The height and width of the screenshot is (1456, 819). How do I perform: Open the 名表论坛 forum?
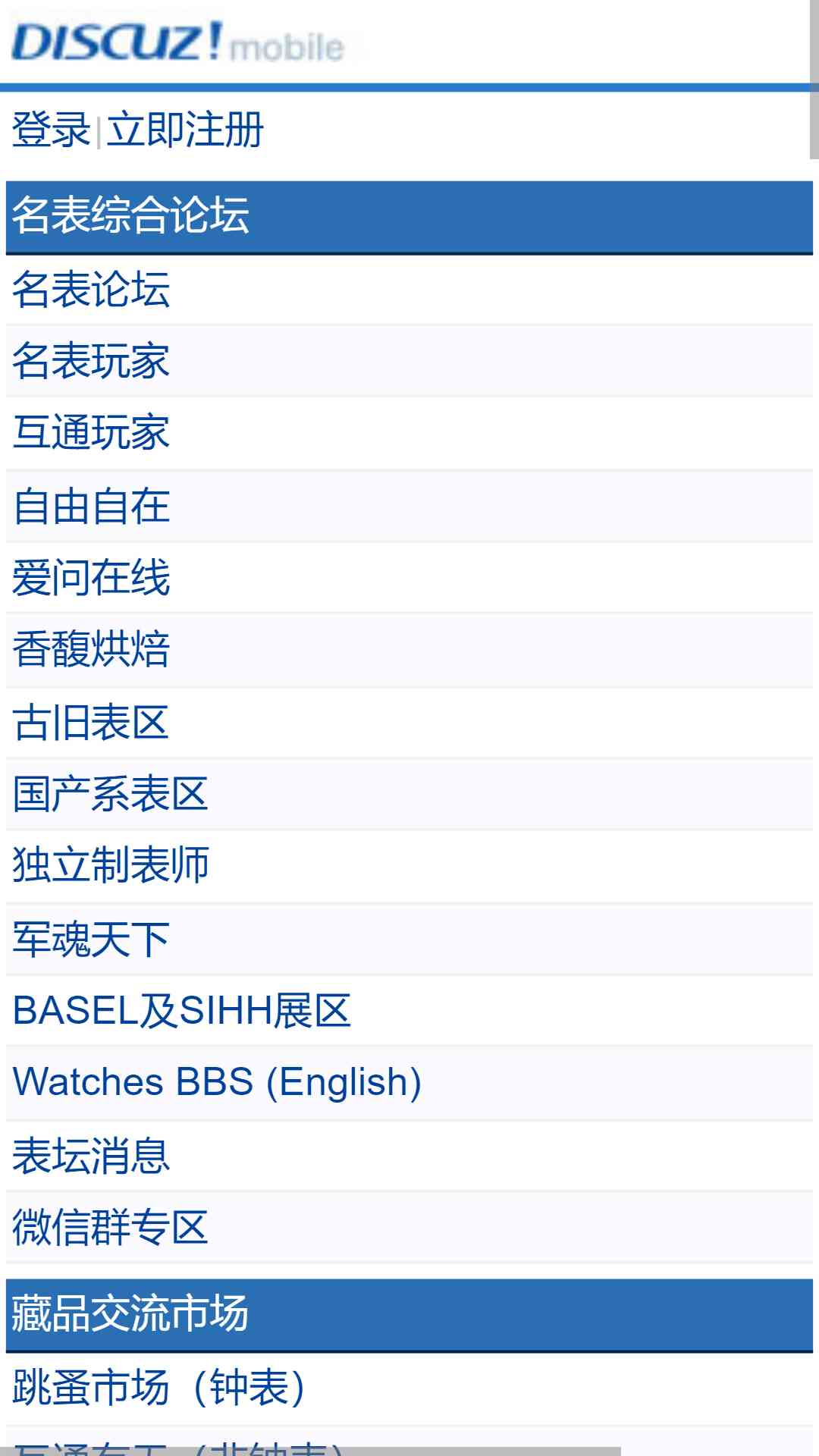(91, 290)
